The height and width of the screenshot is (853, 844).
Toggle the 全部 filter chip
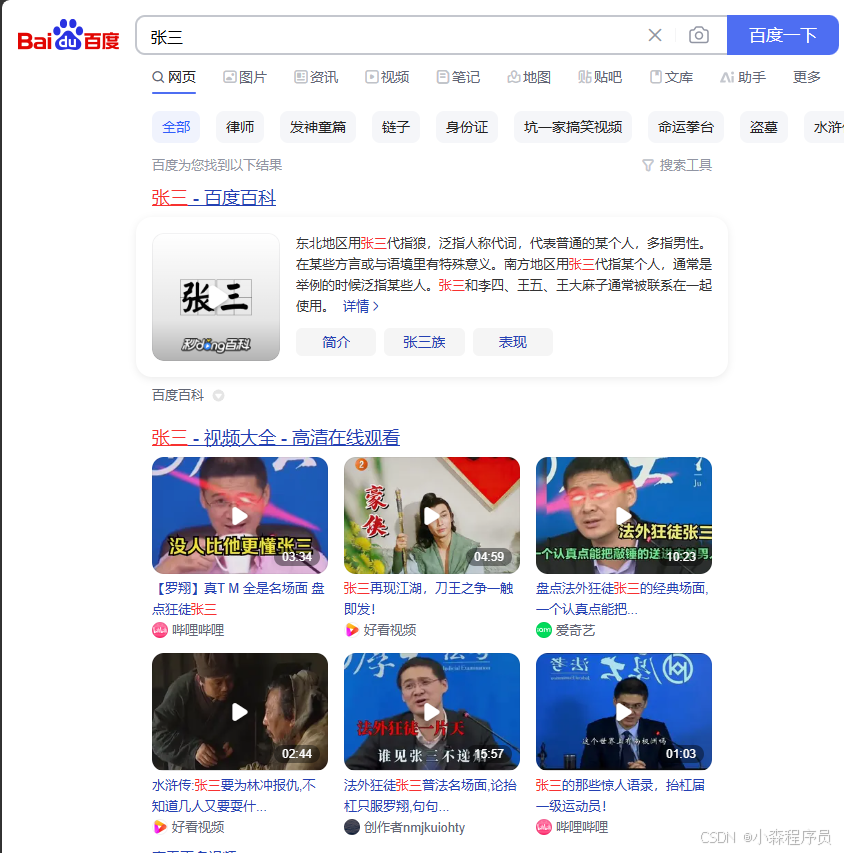176,127
